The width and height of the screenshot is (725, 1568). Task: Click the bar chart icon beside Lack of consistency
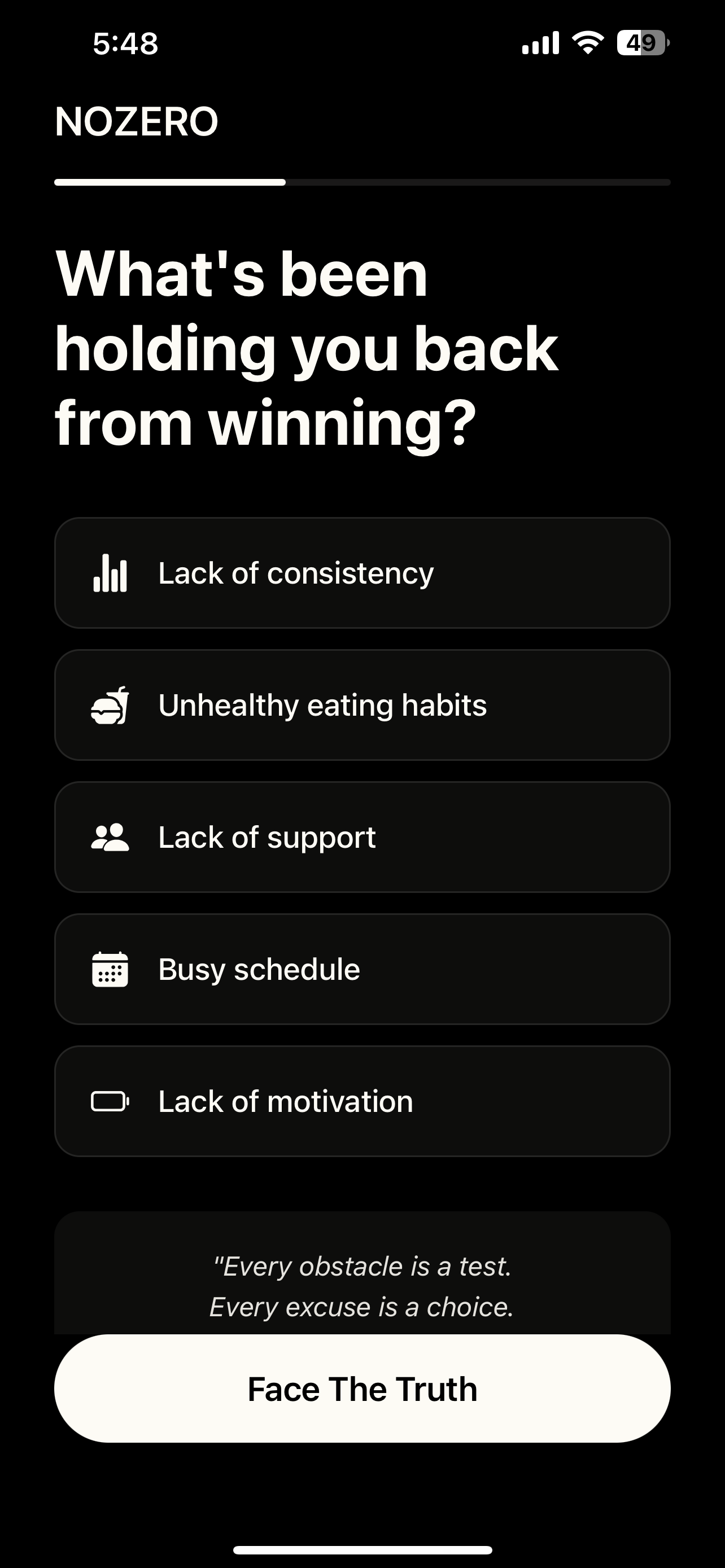[111, 572]
